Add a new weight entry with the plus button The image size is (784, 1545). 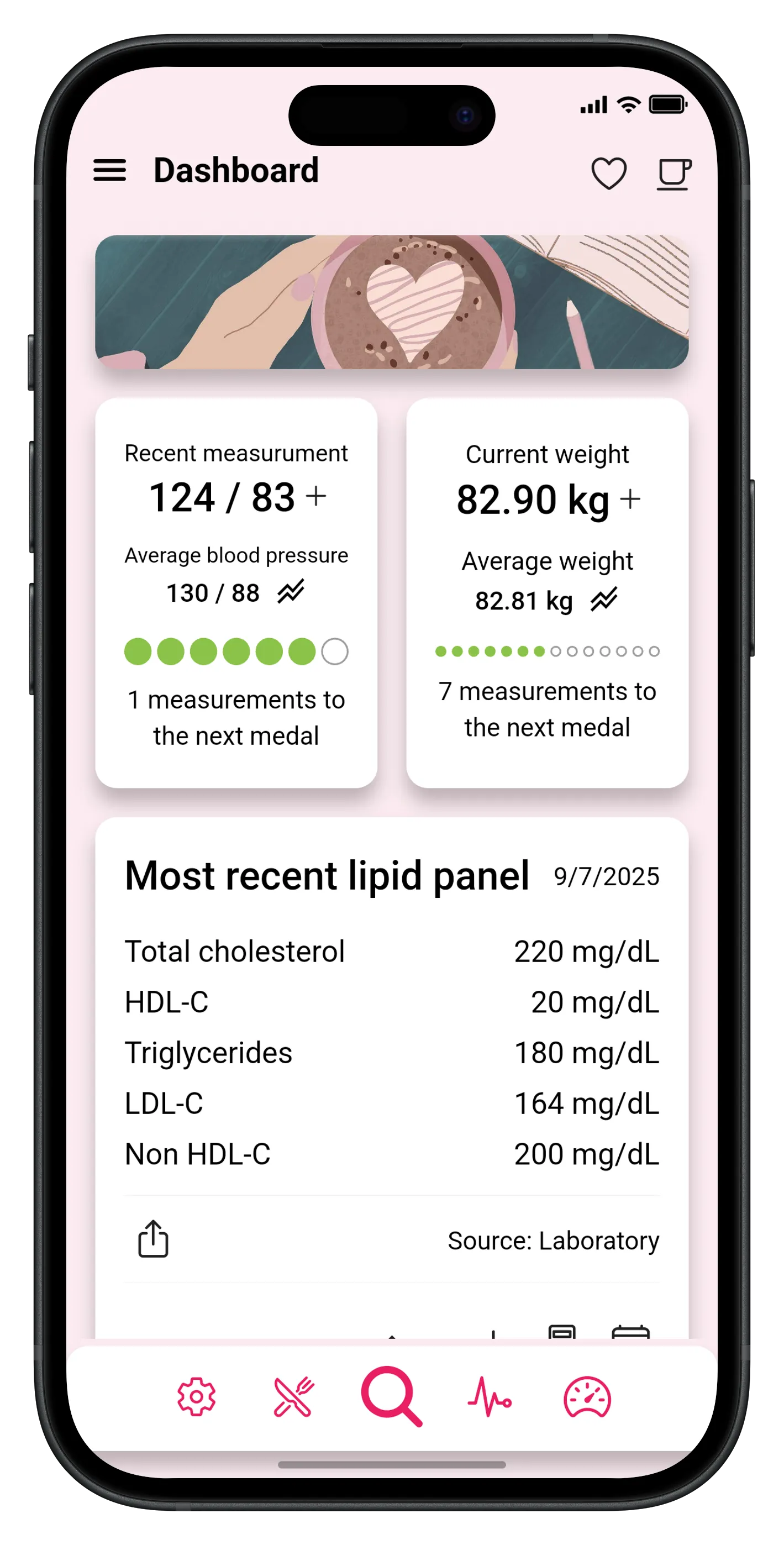click(630, 500)
